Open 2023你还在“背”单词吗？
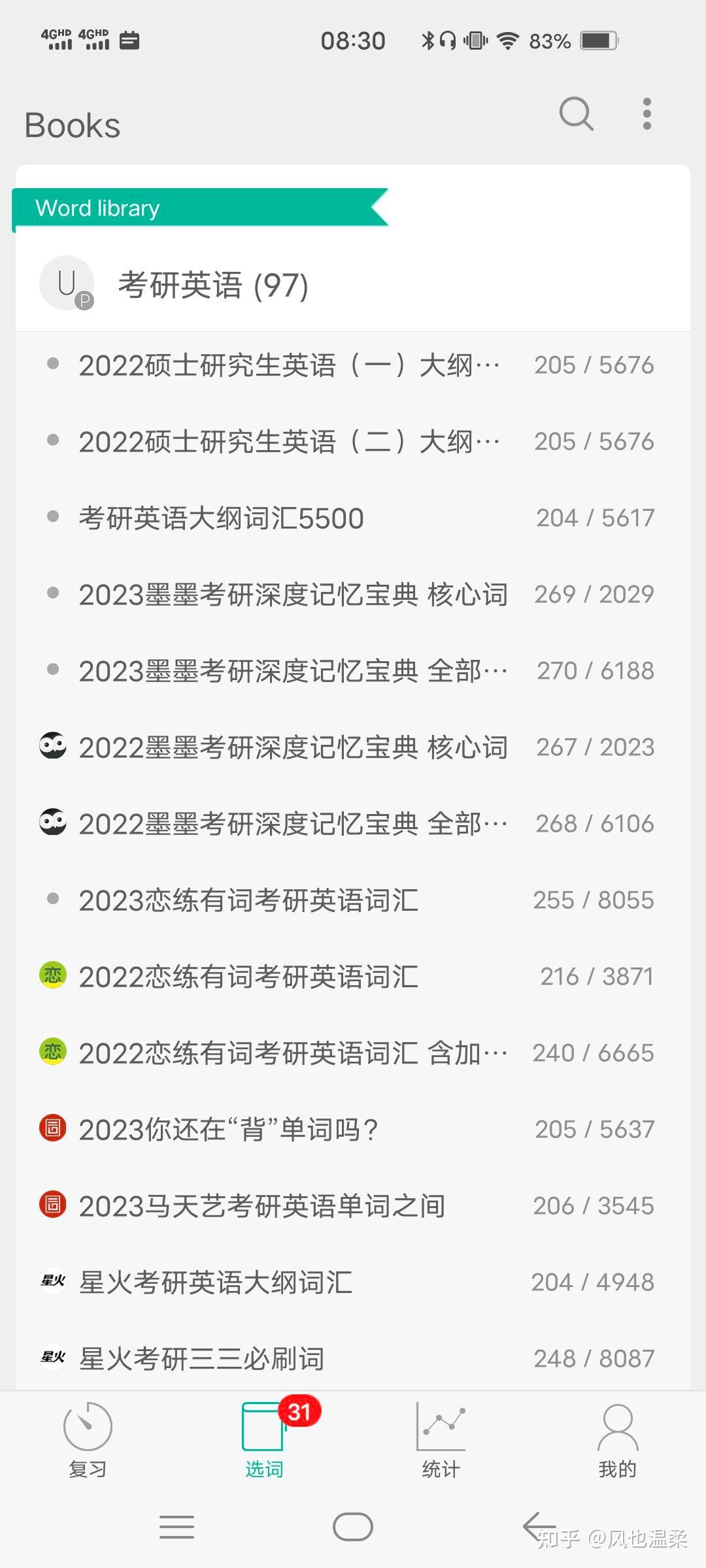 pyautogui.click(x=229, y=1130)
